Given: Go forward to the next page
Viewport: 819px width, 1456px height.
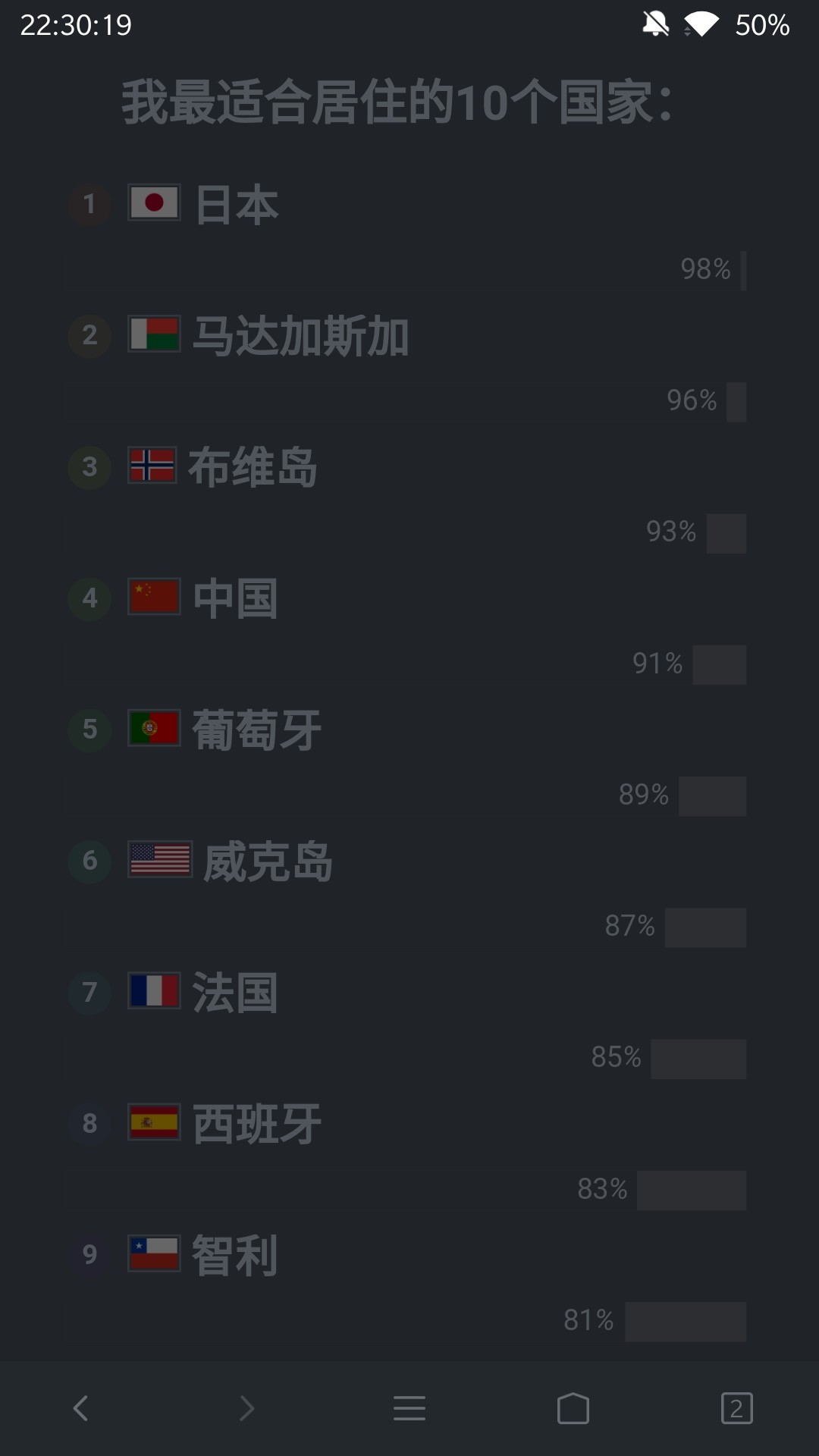Looking at the screenshot, I should click(246, 1408).
